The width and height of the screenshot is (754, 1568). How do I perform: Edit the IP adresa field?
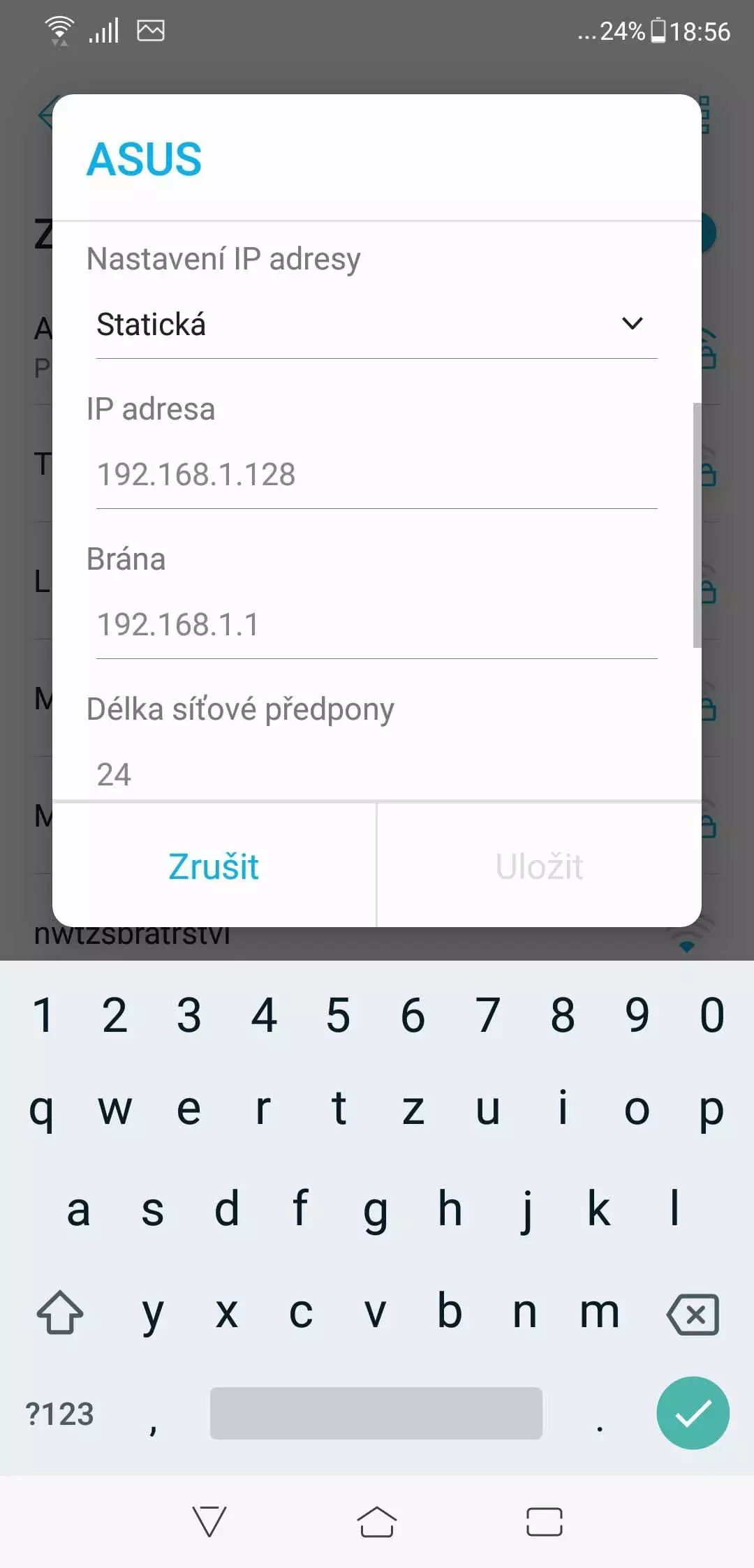(376, 475)
